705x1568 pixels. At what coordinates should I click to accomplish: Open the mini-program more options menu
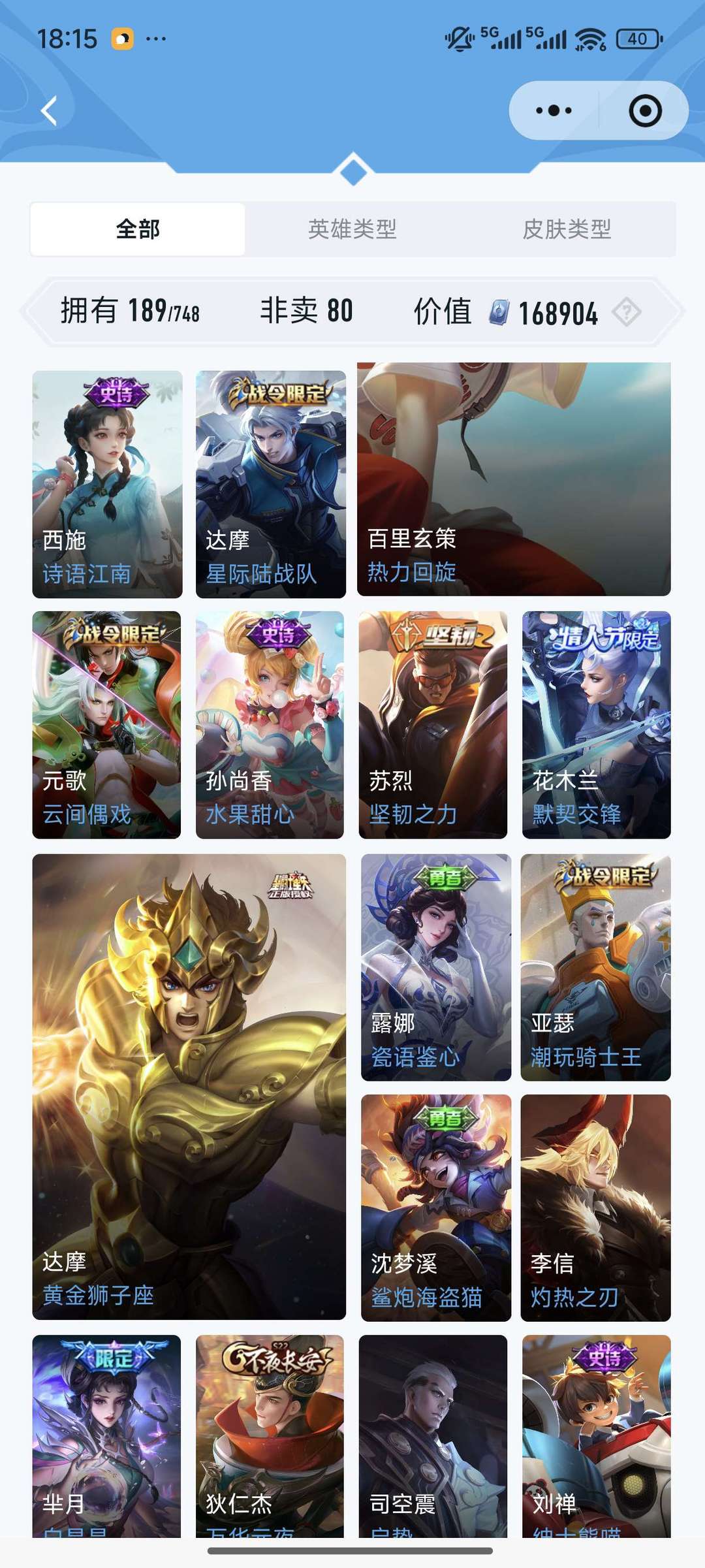(x=554, y=110)
